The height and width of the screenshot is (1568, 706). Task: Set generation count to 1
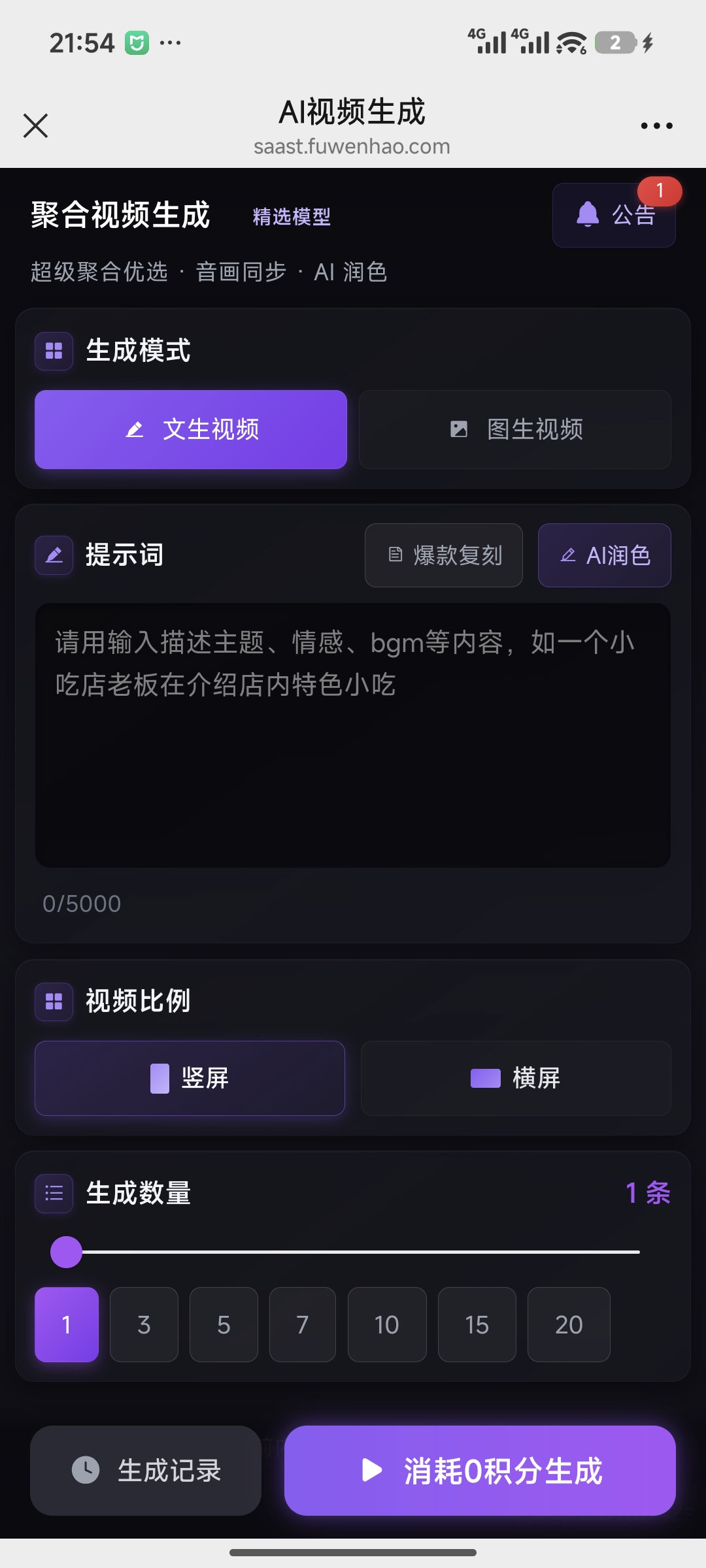click(x=67, y=1324)
